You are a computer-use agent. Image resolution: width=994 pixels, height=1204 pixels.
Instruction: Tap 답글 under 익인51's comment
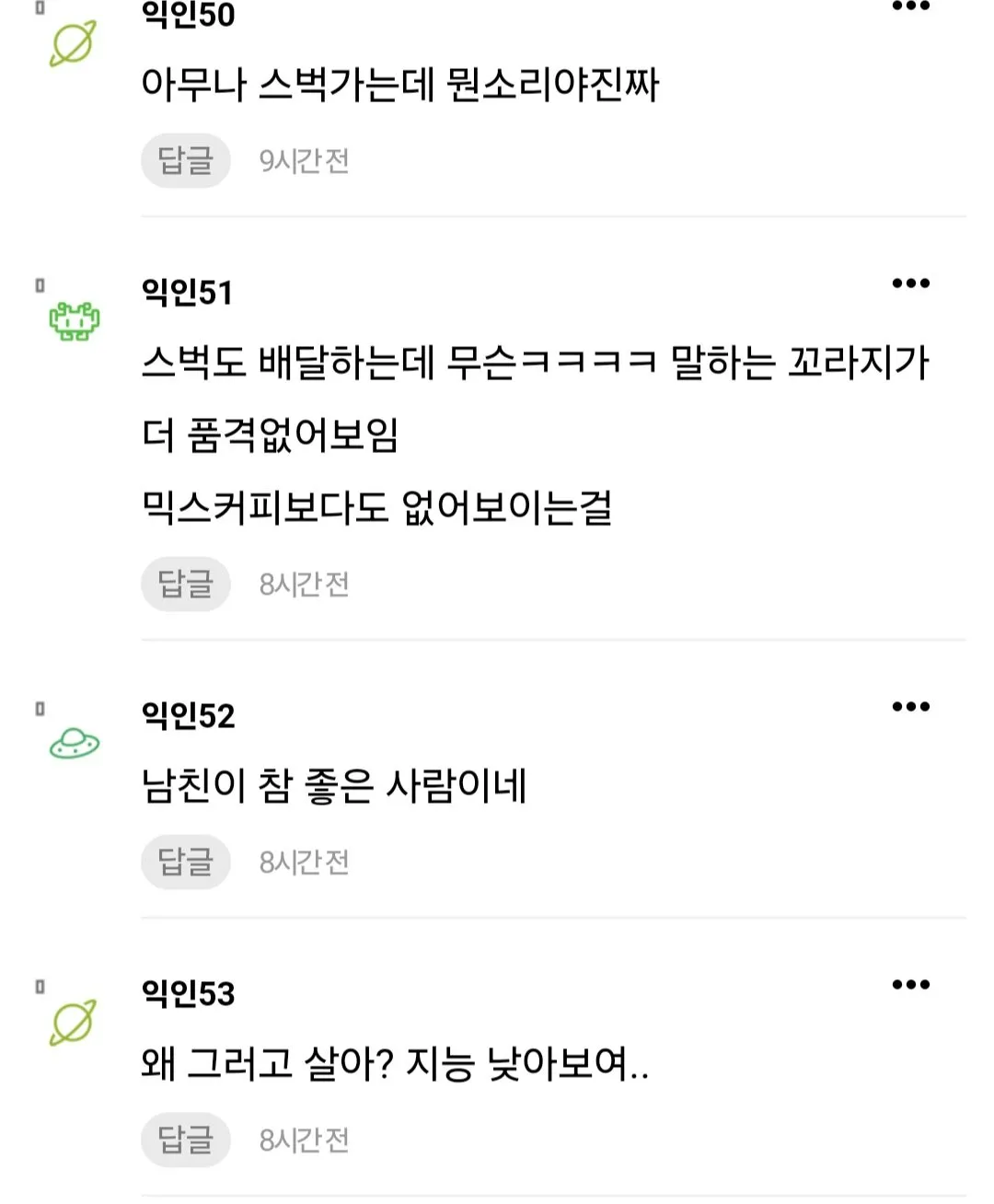point(186,585)
